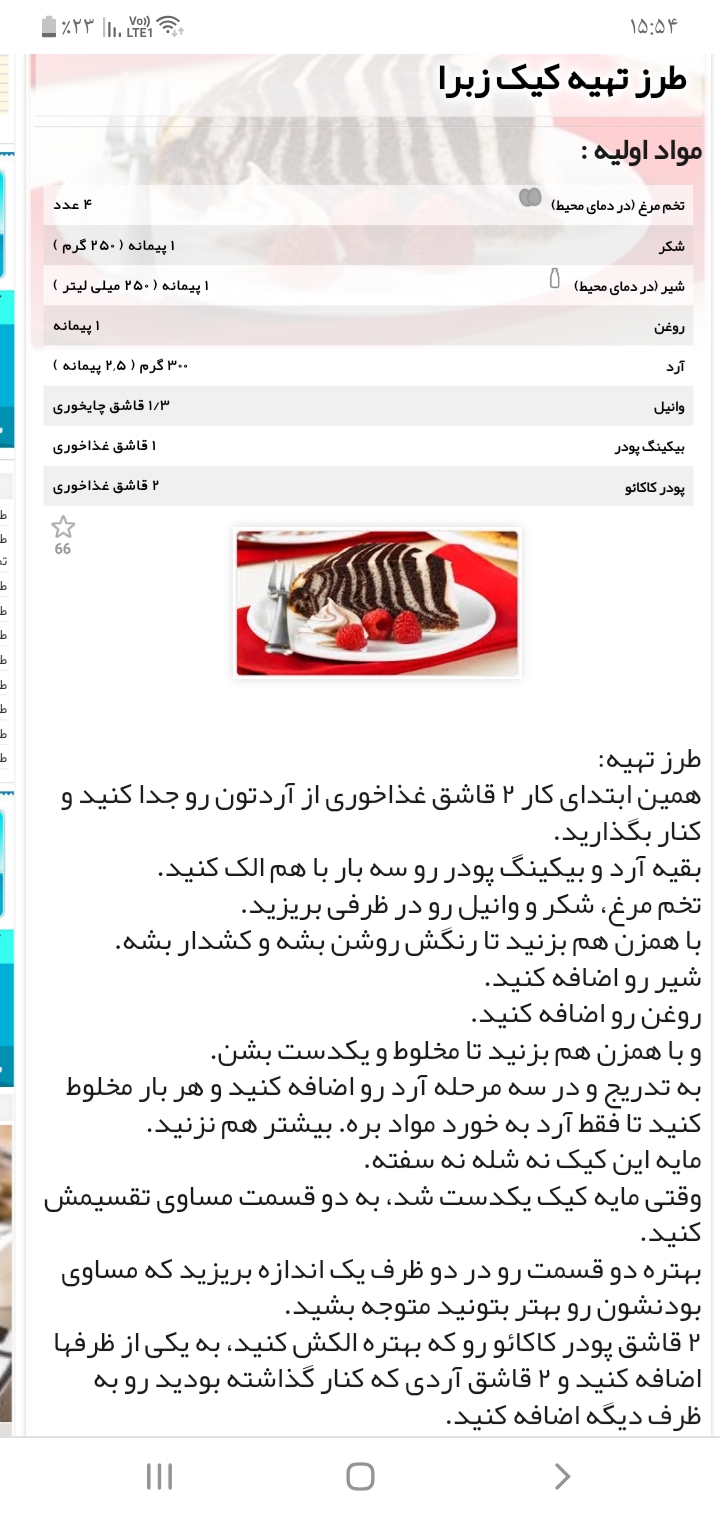Open recent apps overview
Viewport: 720px width, 1520px height.
[x=159, y=1476]
